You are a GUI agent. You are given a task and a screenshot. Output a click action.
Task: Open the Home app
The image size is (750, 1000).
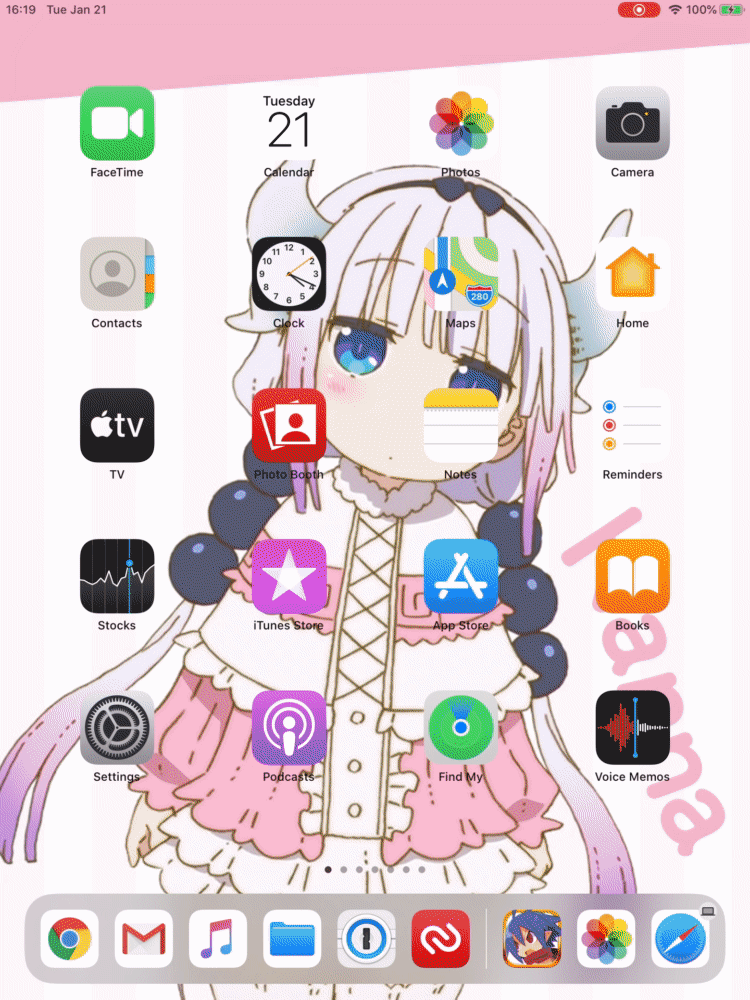click(632, 274)
